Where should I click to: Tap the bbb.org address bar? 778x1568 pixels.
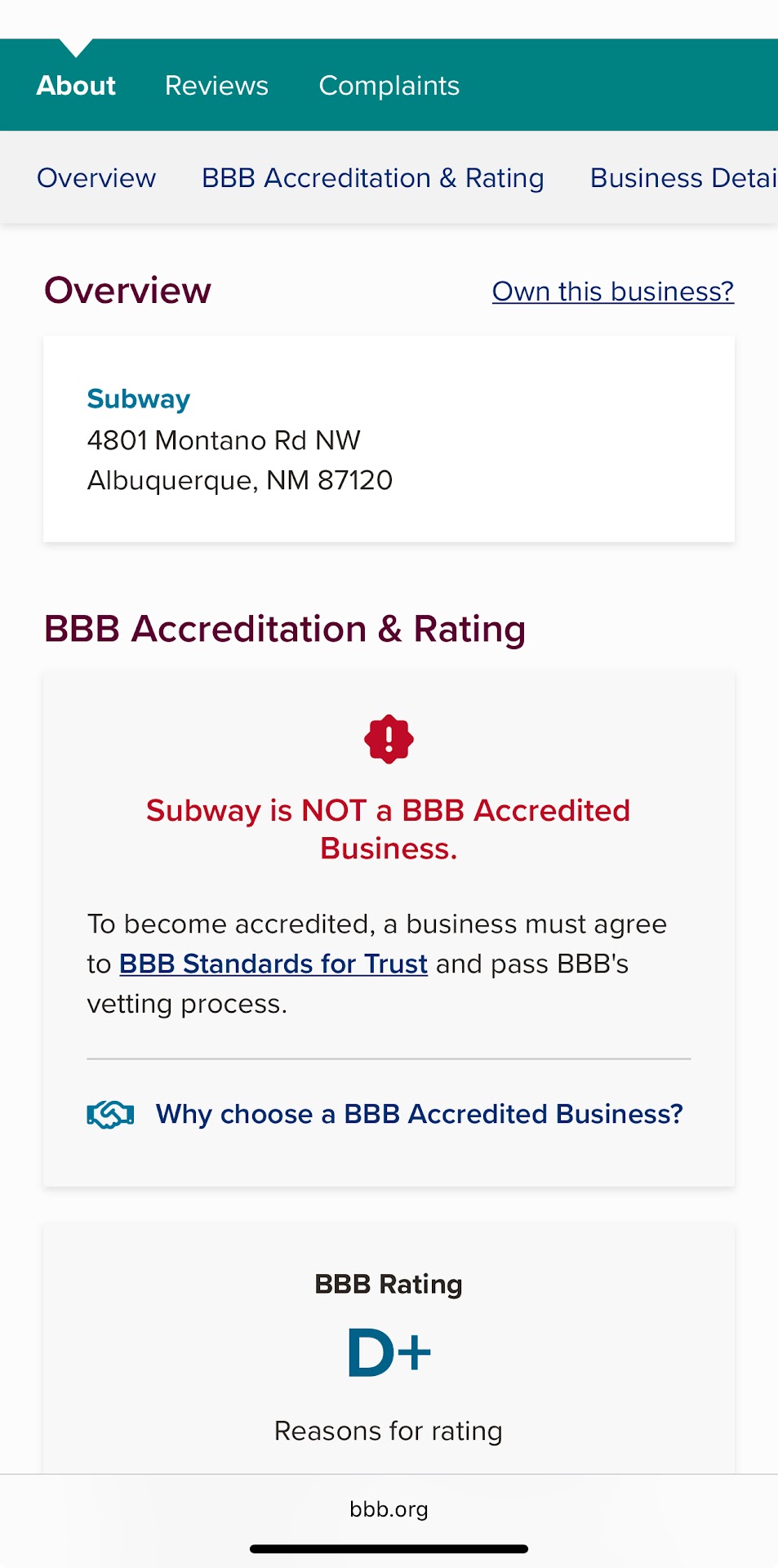389,1509
